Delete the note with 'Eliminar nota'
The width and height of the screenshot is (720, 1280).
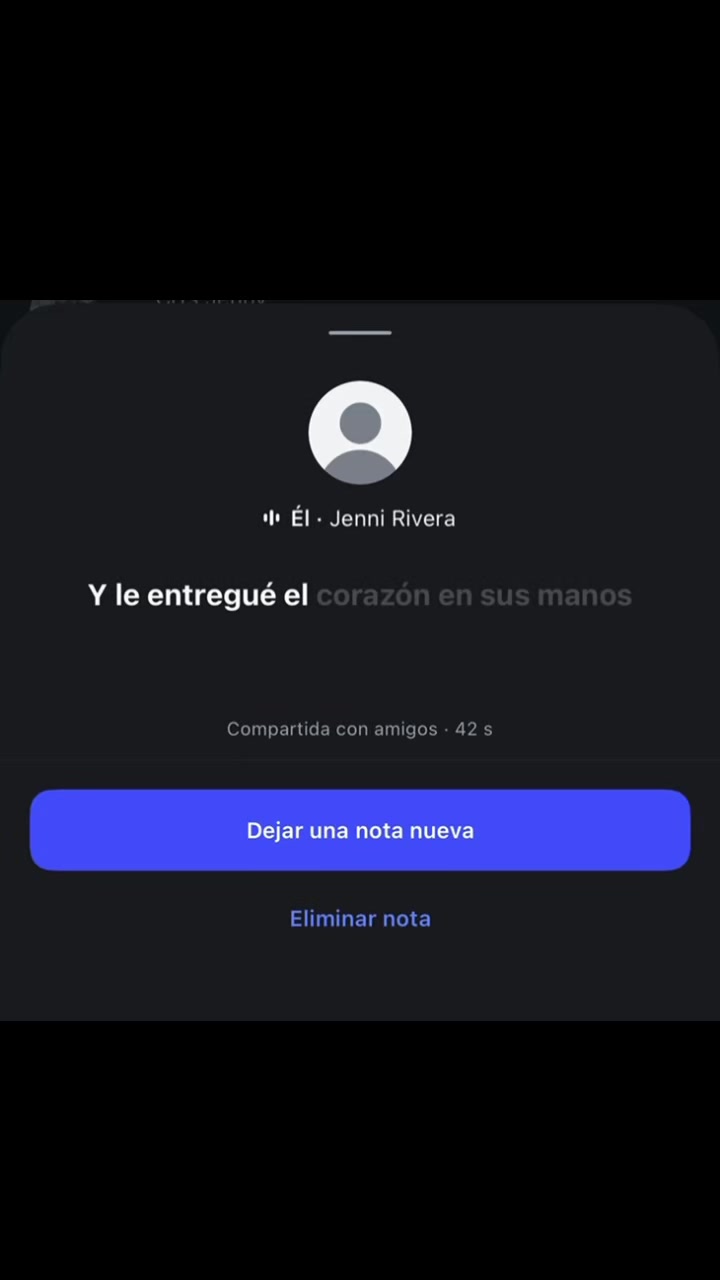[x=360, y=918]
